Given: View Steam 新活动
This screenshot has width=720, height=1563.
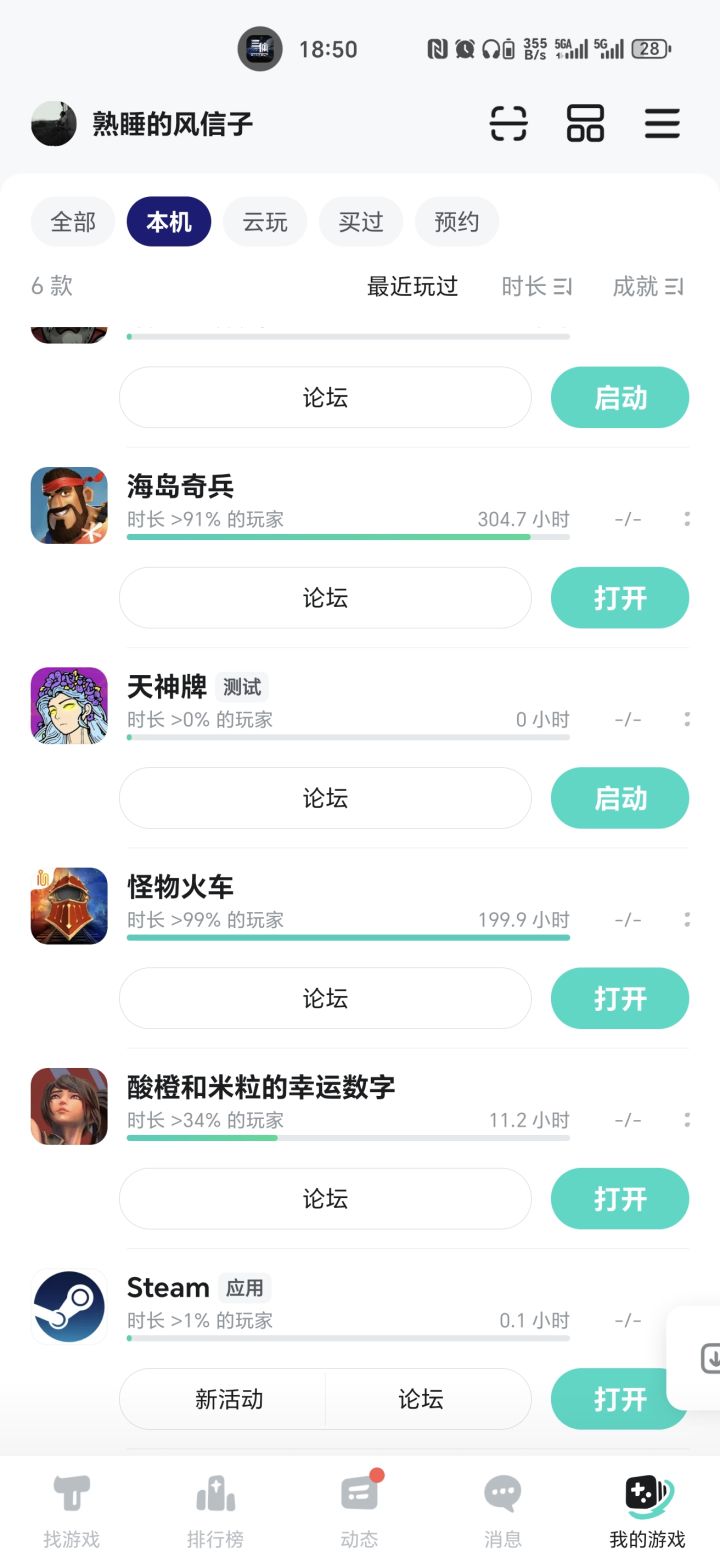Looking at the screenshot, I should click(x=229, y=1399).
